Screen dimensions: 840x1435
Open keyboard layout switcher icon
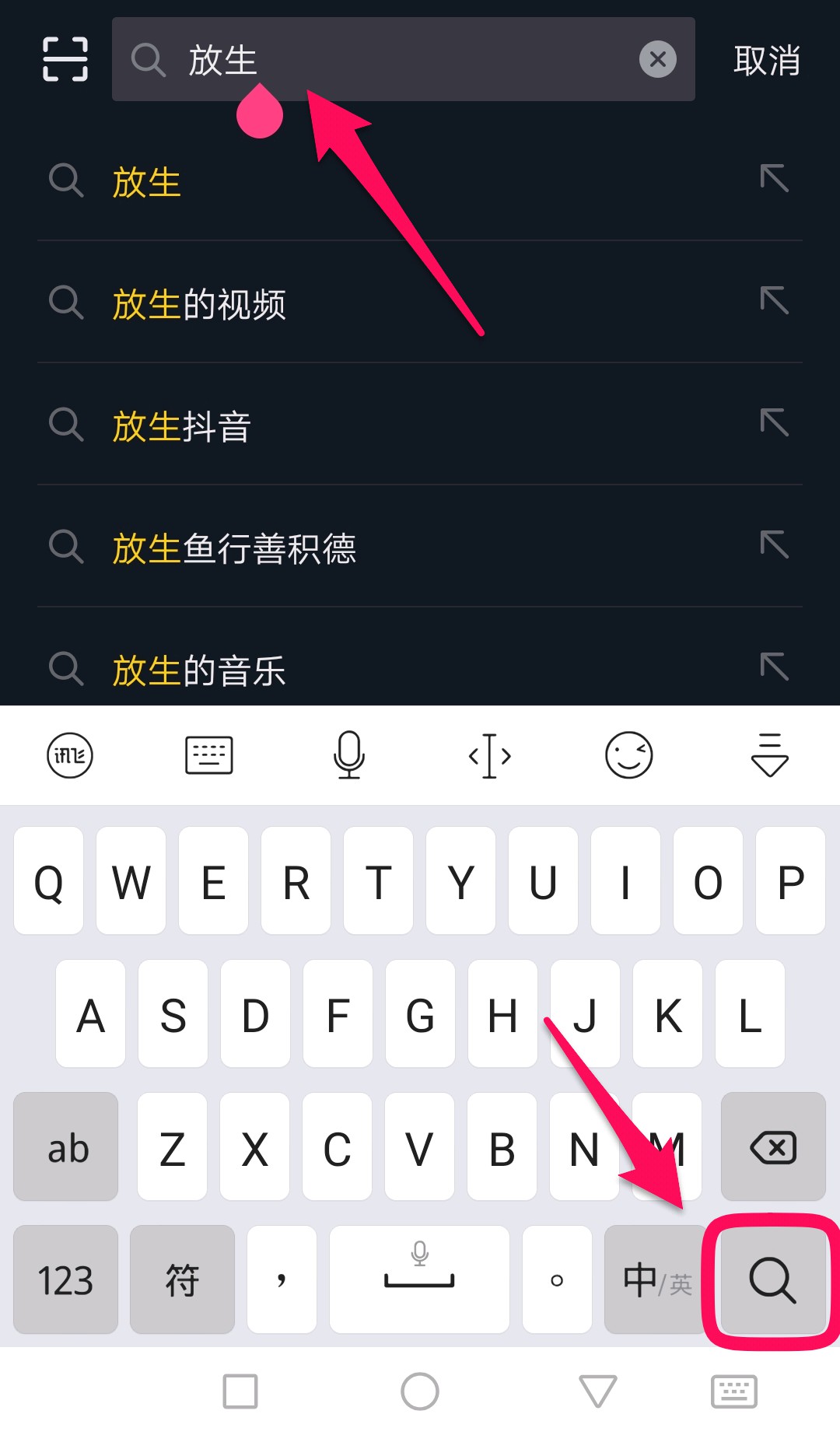tap(209, 755)
